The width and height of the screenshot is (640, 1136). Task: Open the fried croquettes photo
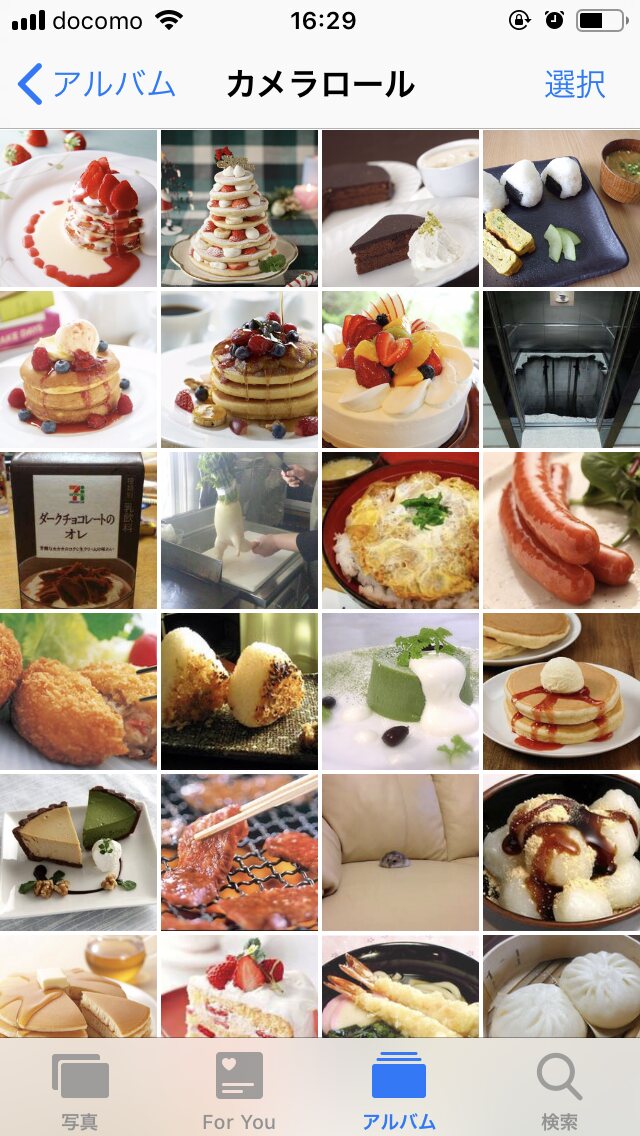78,691
